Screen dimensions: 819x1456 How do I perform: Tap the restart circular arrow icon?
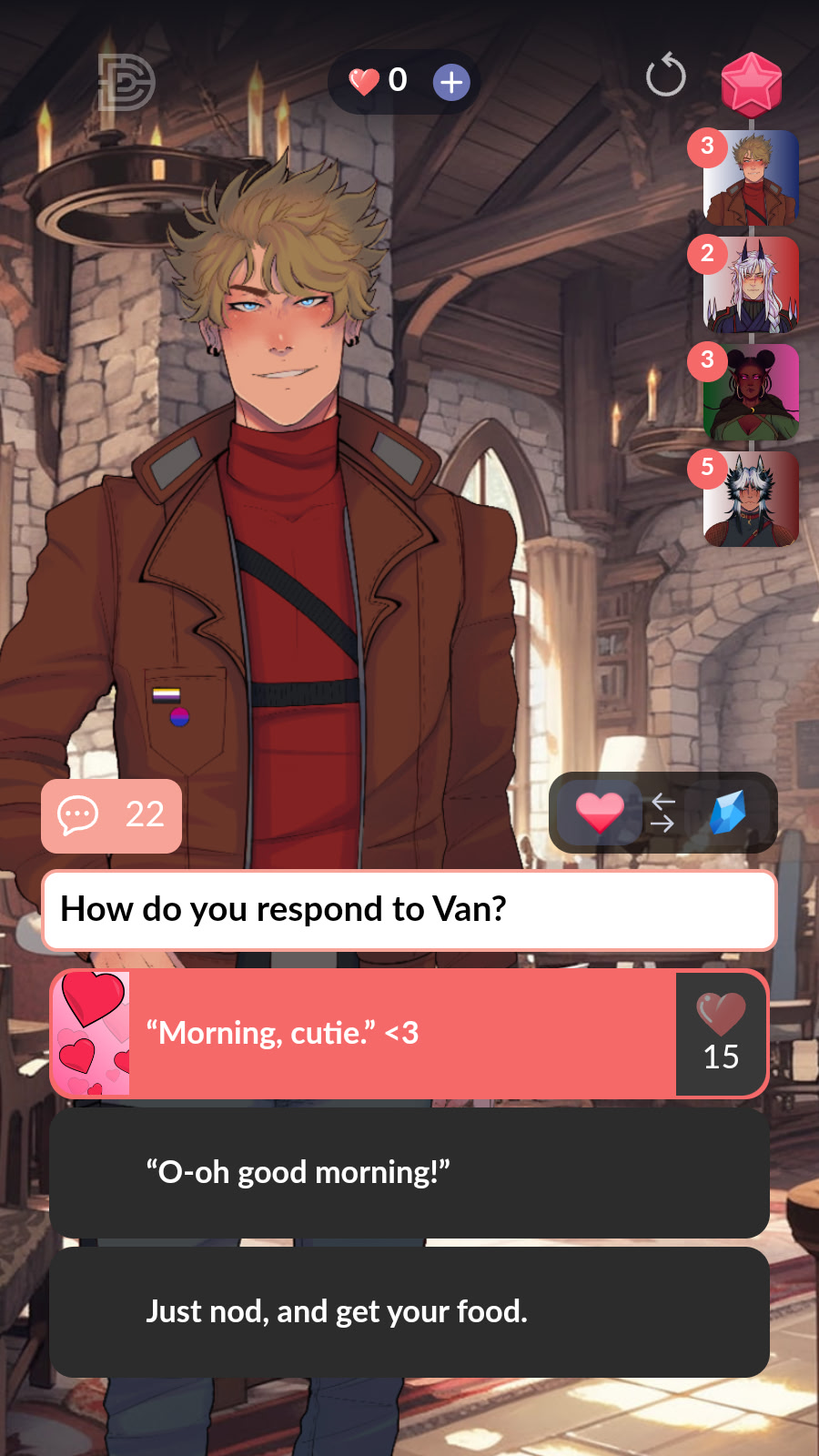point(665,76)
